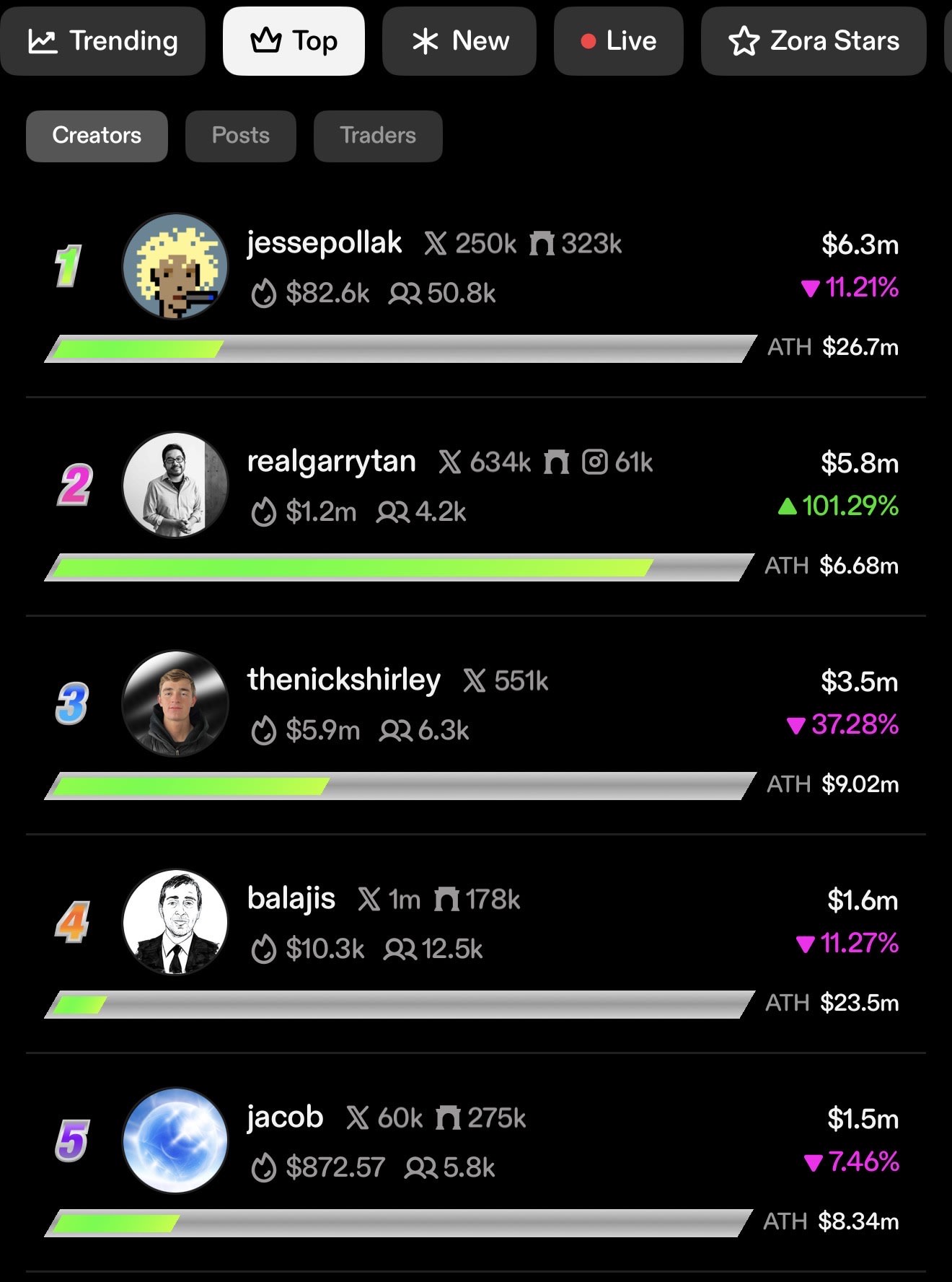Viewport: 952px width, 1282px height.
Task: Open thenickshirley's creator profile
Action: point(343,680)
